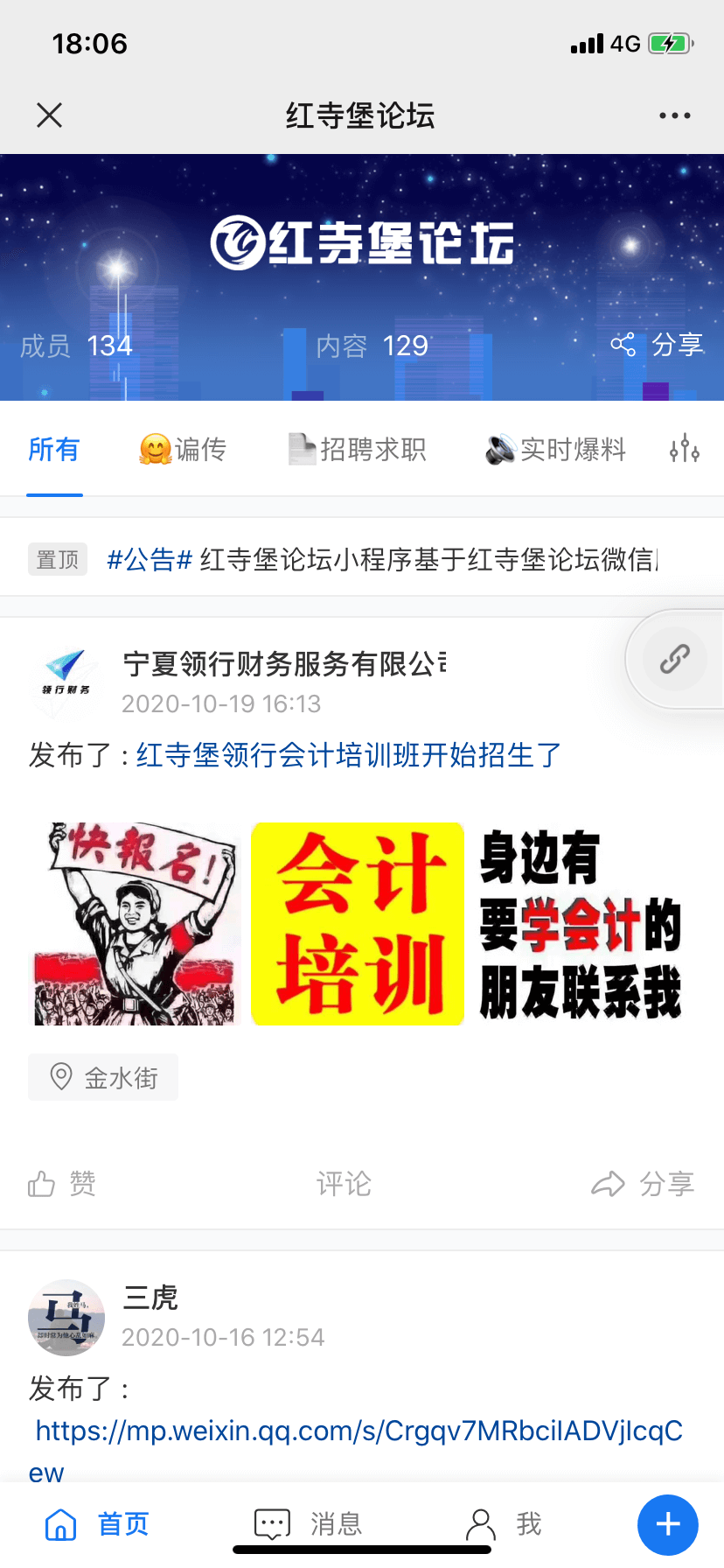Viewport: 724px width, 1568px height.
Task: Open the pinned #公告# announcement
Action: (381, 559)
